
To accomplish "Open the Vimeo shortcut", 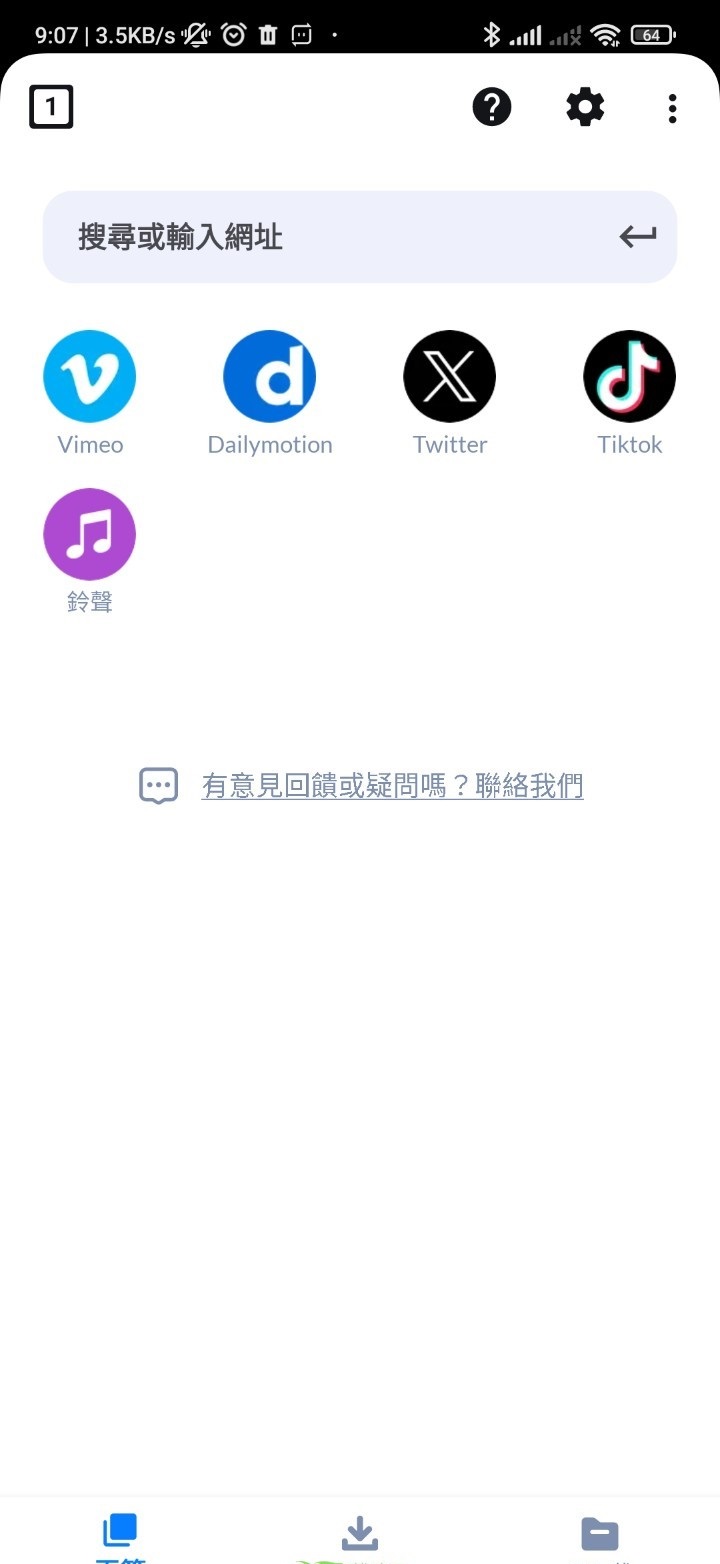I will click(89, 376).
